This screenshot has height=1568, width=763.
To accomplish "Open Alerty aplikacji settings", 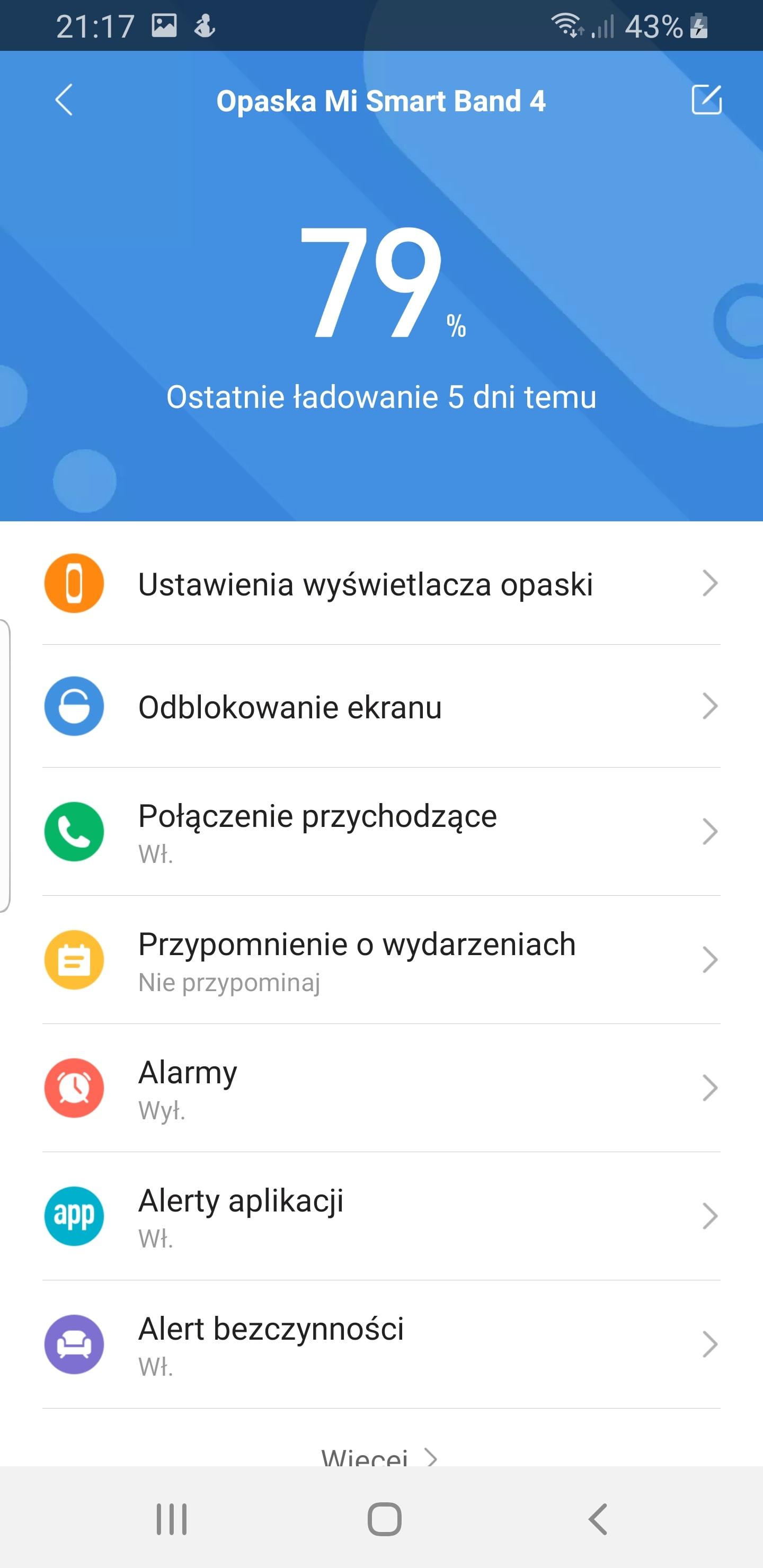I will coord(381,1216).
